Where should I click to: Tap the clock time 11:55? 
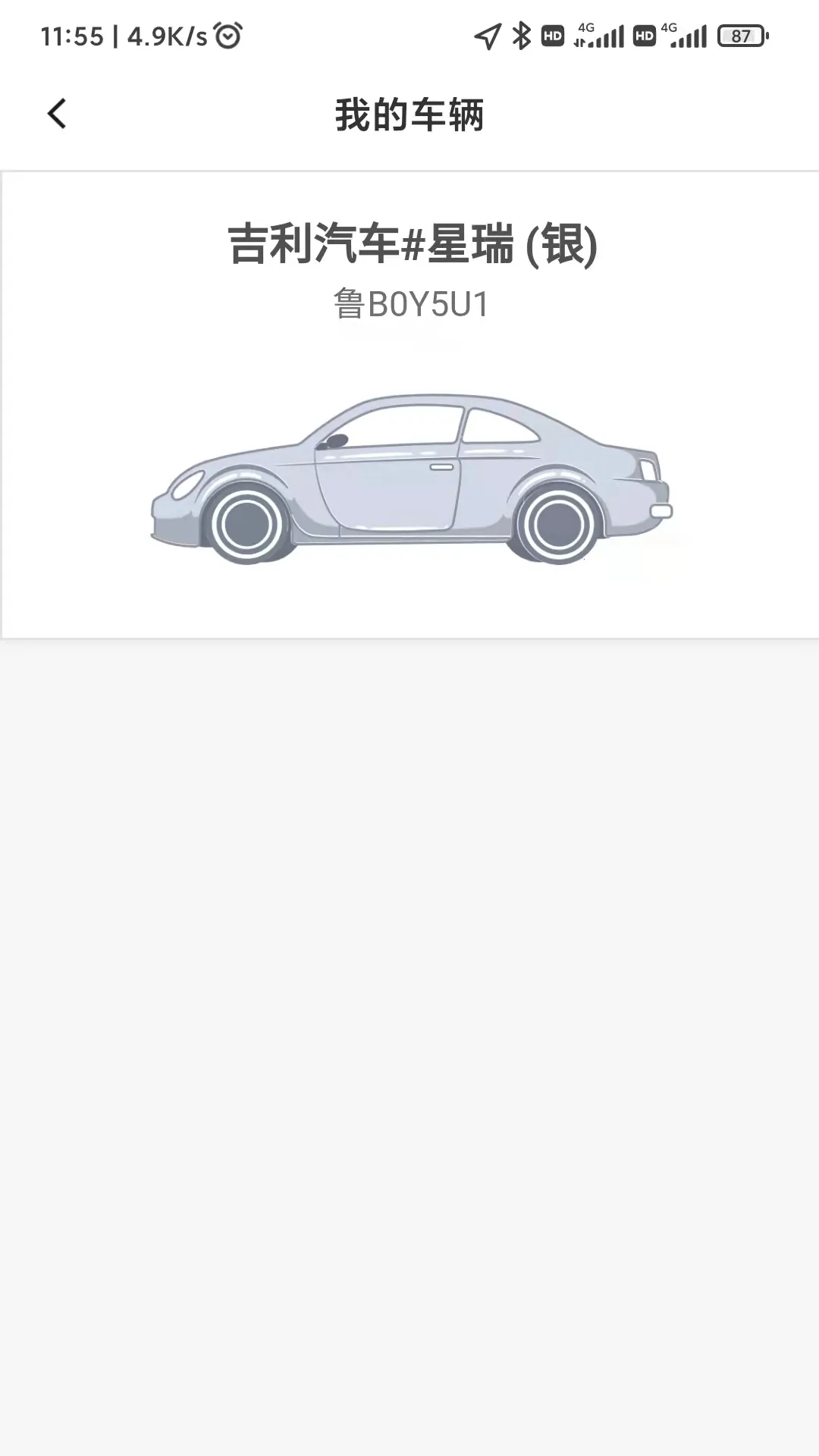click(x=76, y=33)
